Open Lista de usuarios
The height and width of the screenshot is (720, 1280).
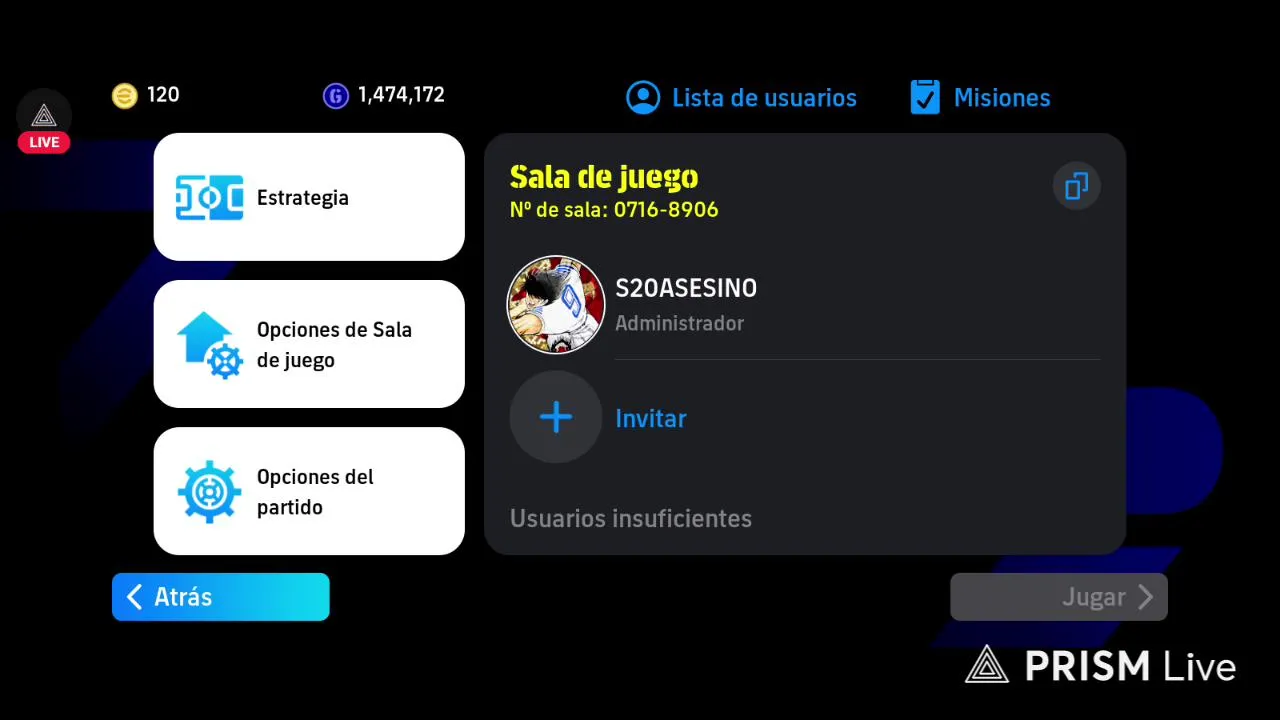coord(741,98)
